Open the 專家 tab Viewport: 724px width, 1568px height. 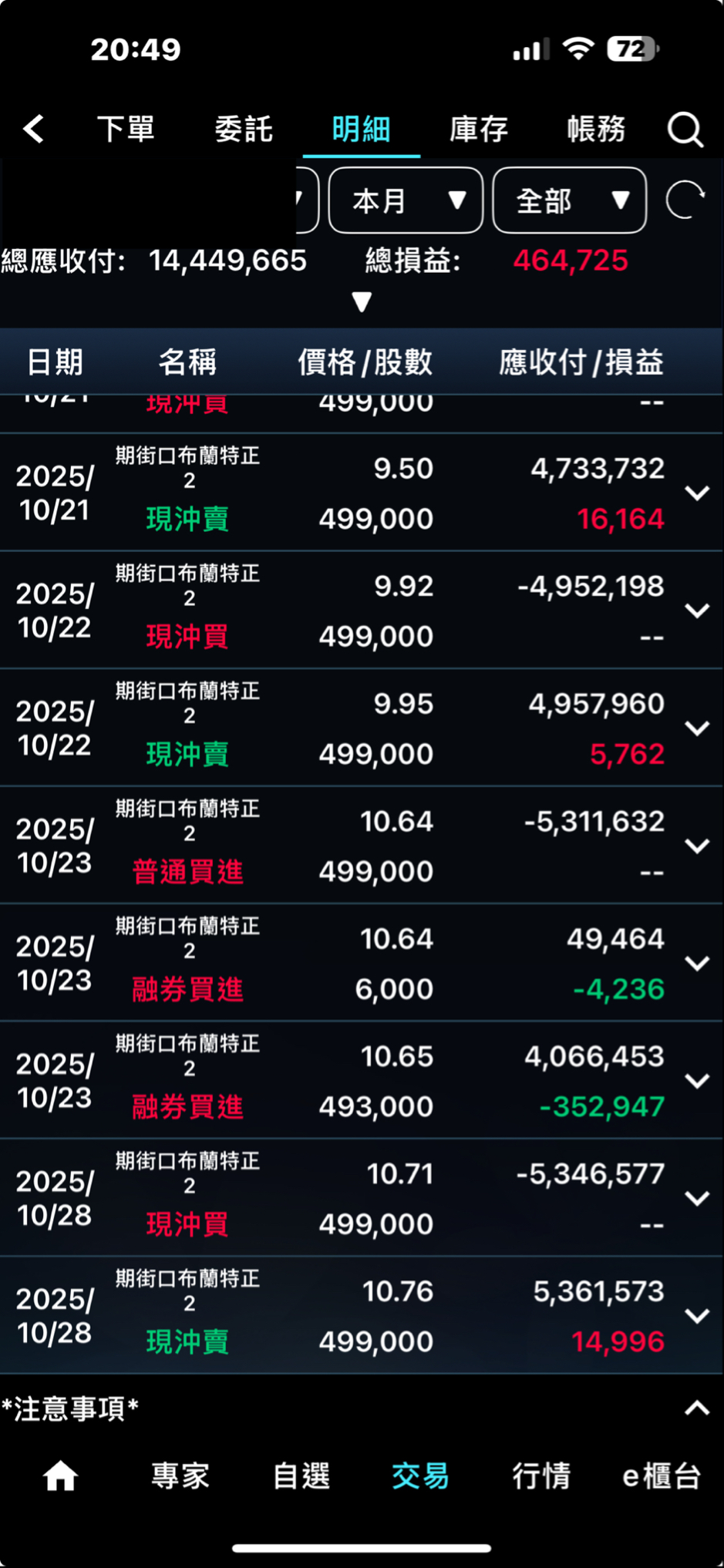[180, 1476]
